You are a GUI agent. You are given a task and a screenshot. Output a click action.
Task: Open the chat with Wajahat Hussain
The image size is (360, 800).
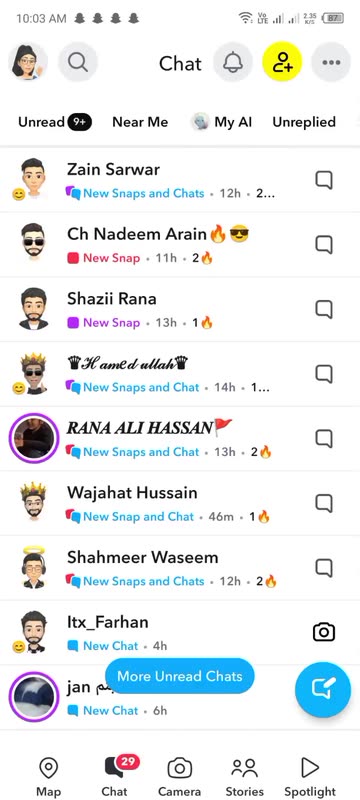click(x=180, y=504)
